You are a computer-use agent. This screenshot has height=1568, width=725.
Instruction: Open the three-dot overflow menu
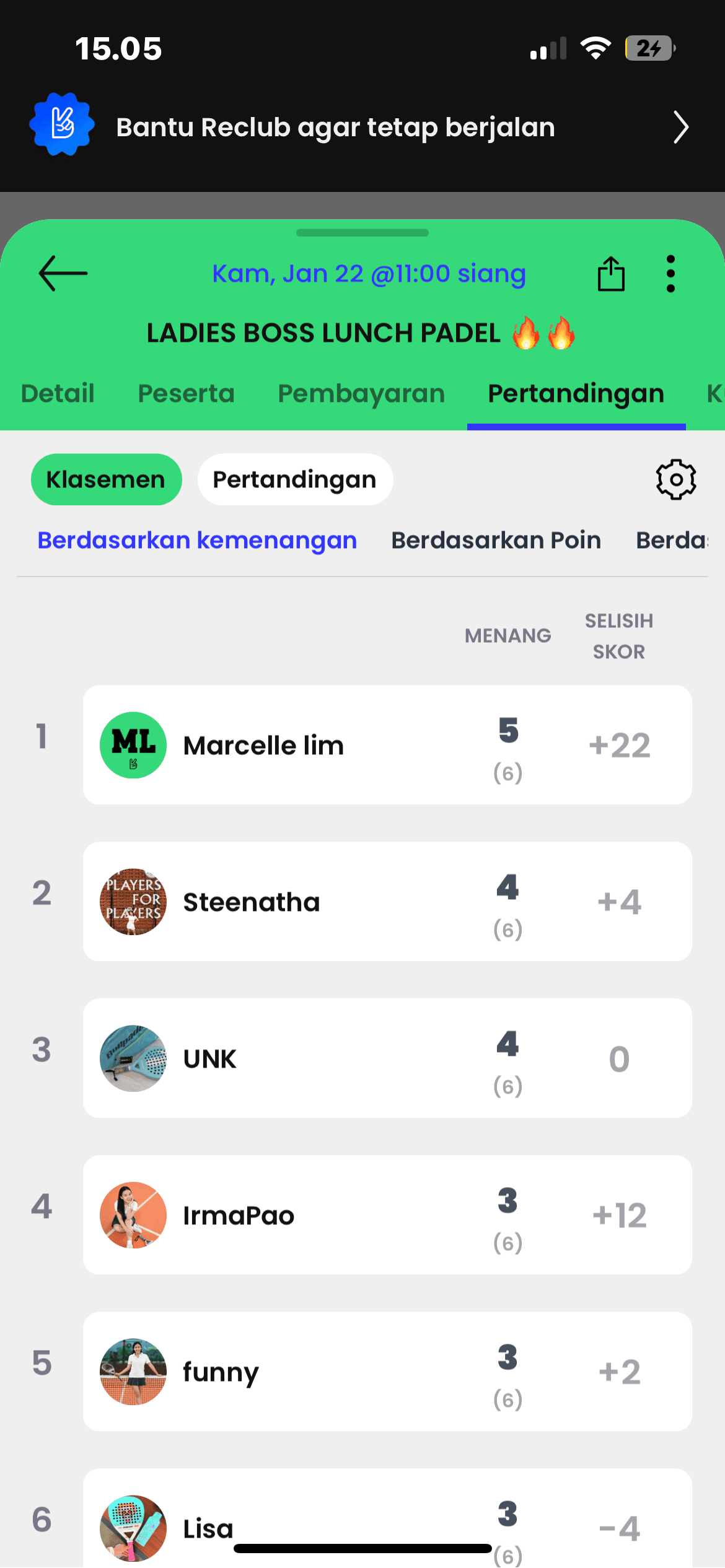coord(670,273)
